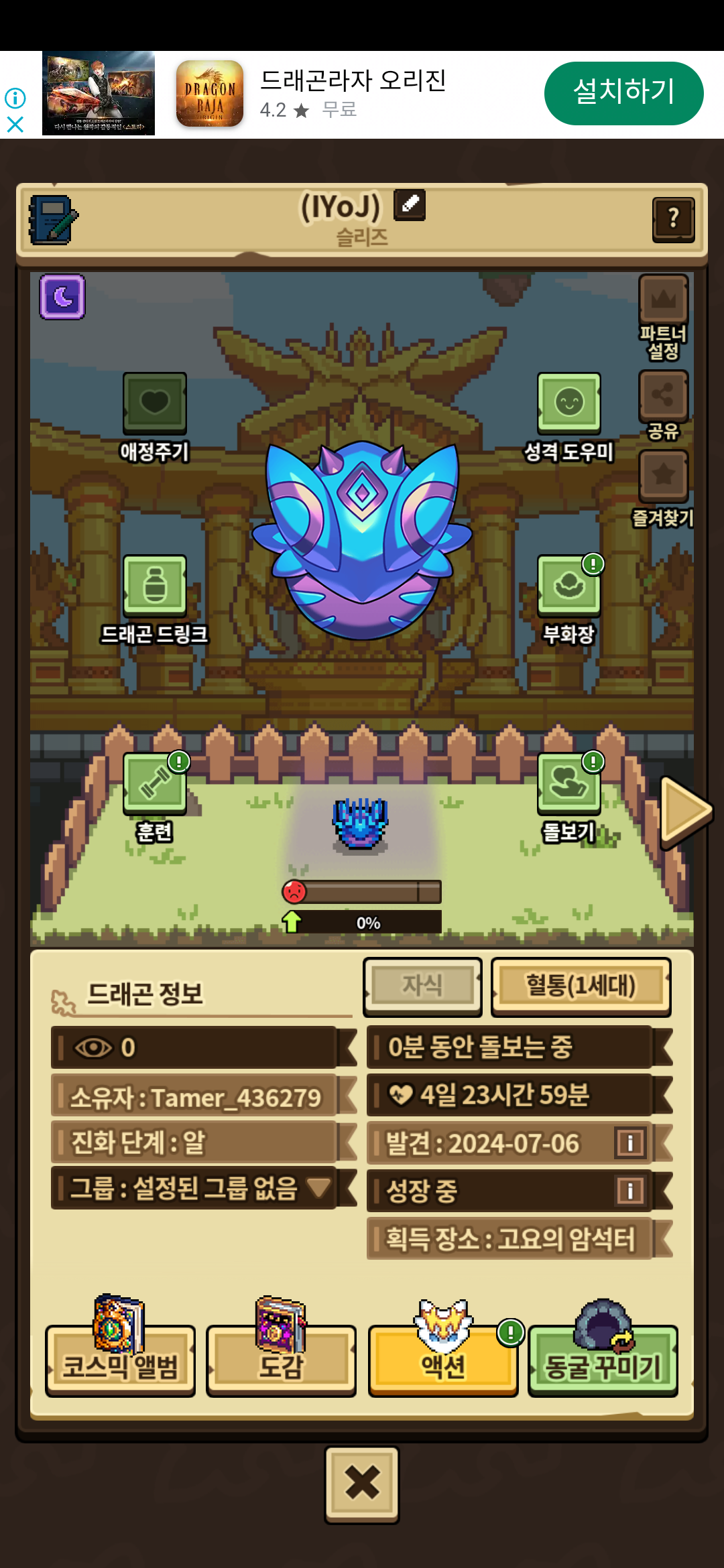Open 동굴 꾸미기 cave decoration
724x1568 pixels.
click(x=603, y=1362)
